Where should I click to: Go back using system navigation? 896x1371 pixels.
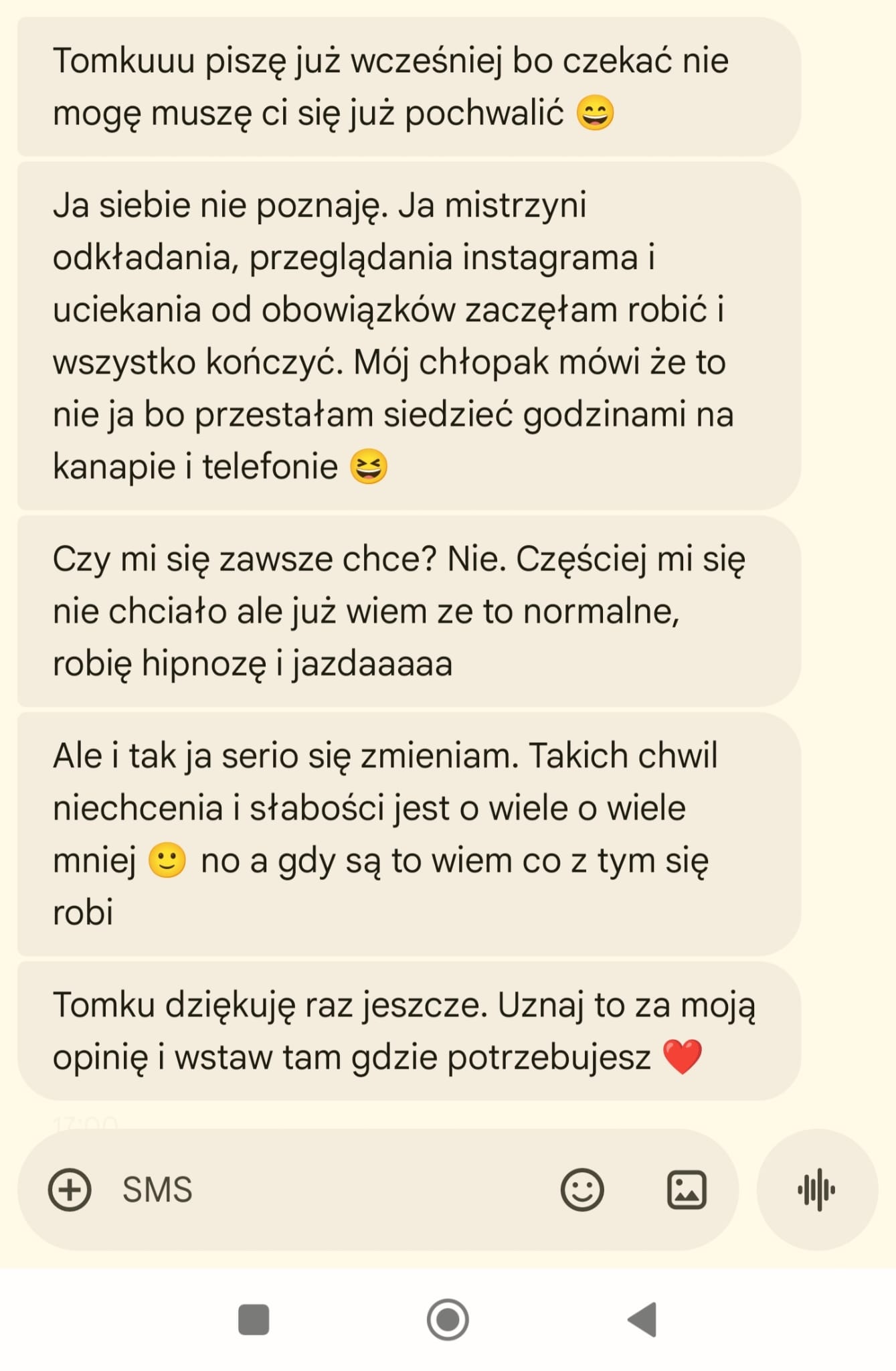643,1319
